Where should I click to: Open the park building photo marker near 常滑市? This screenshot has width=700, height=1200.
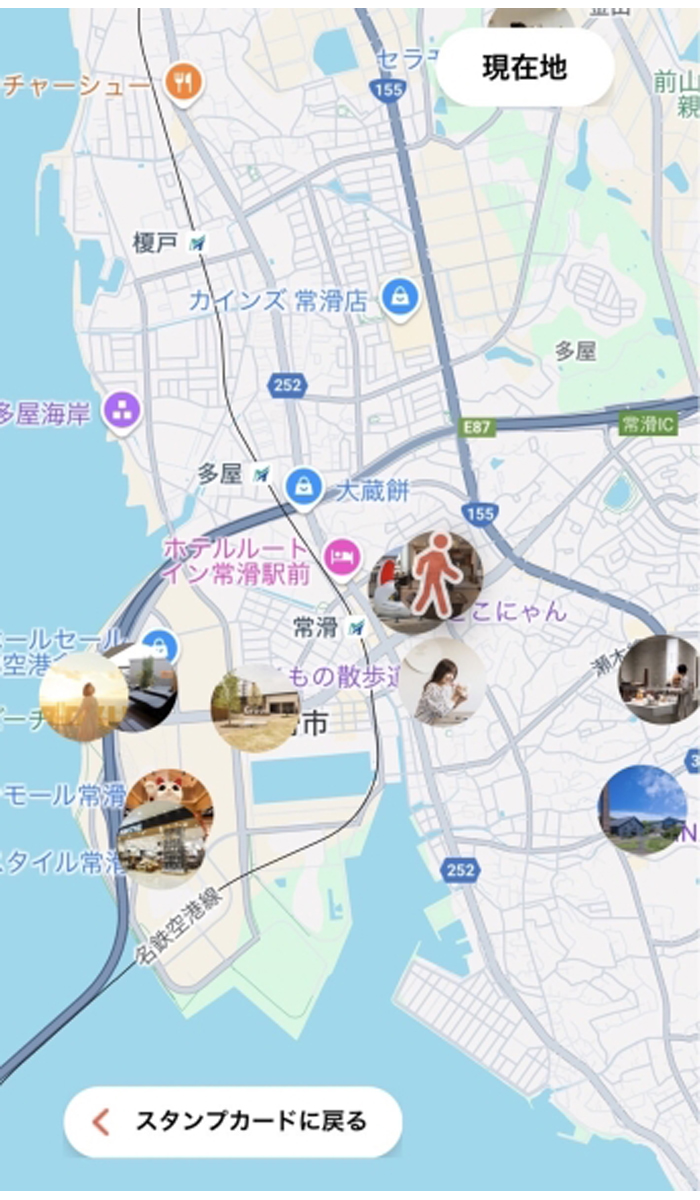256,708
